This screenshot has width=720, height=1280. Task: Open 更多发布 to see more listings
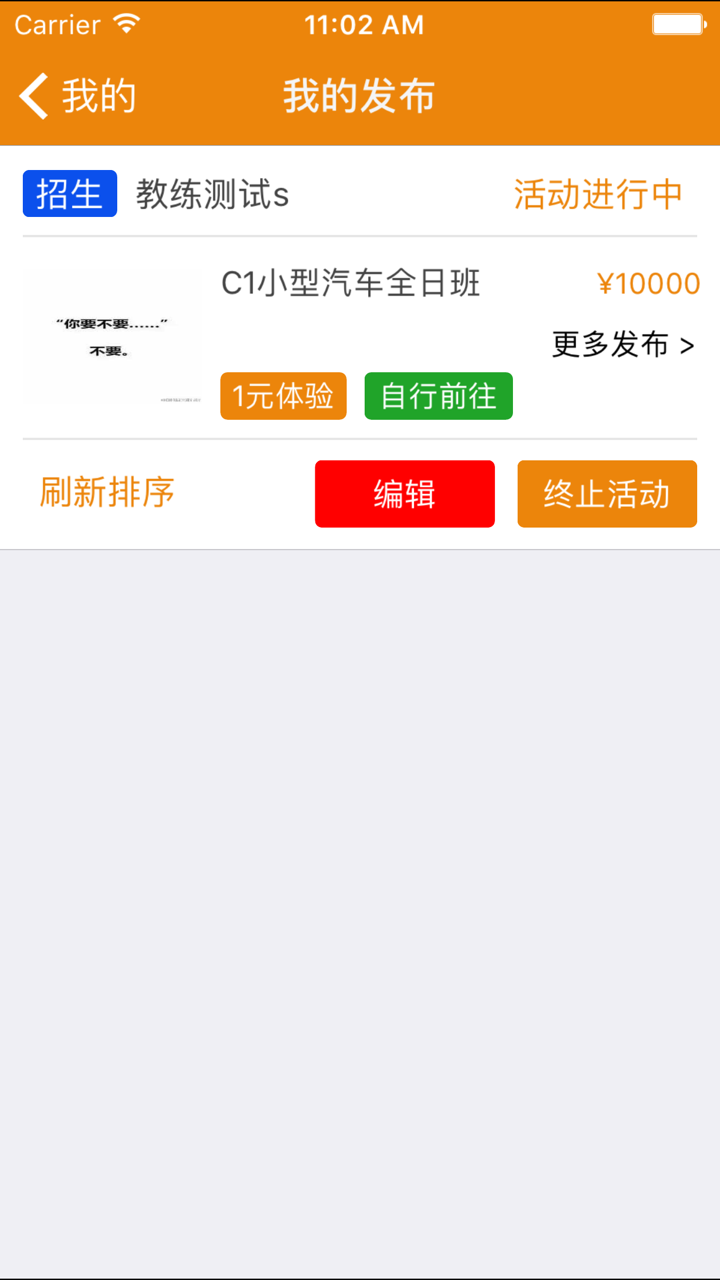coord(613,345)
